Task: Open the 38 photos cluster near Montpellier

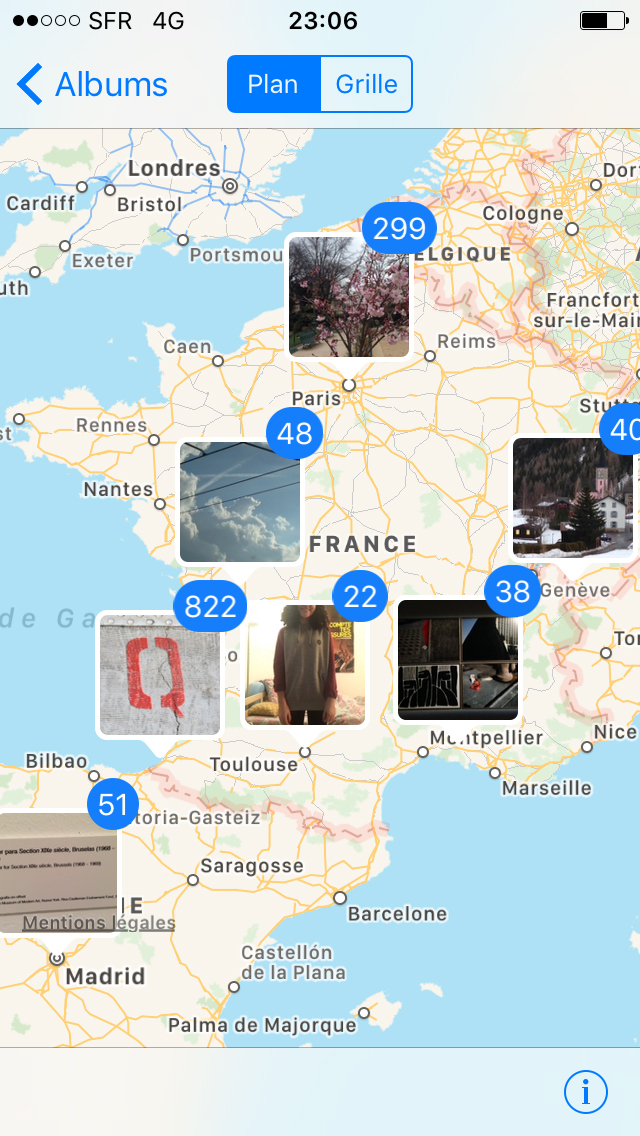Action: coord(459,660)
